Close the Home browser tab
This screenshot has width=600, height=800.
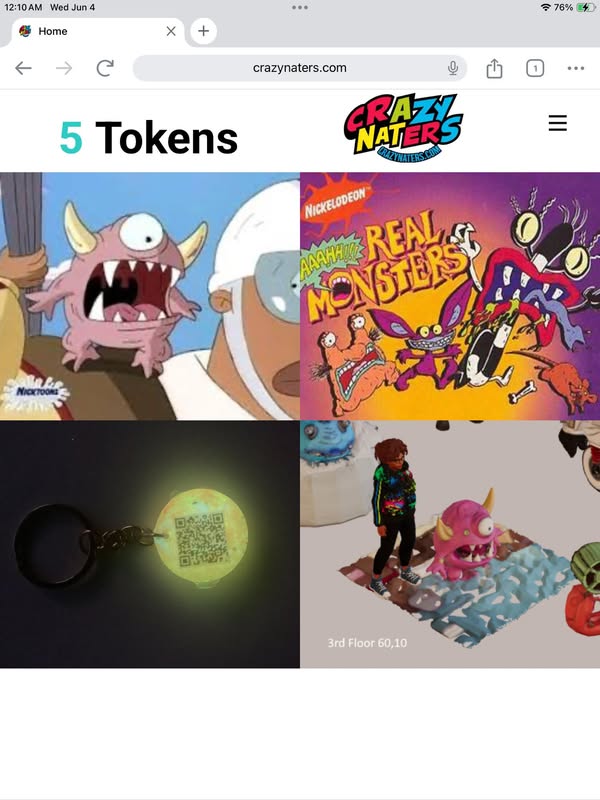tap(171, 31)
